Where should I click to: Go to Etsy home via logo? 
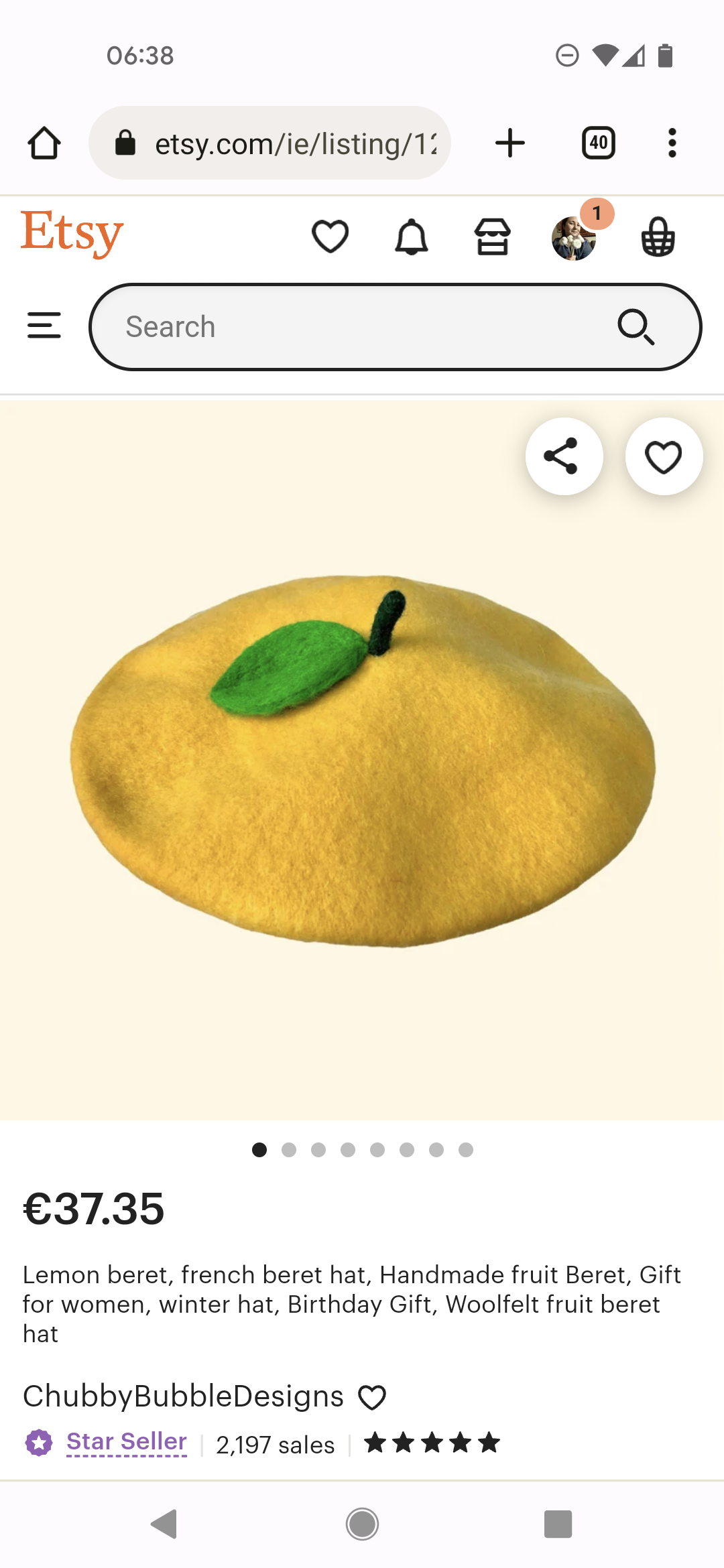point(72,233)
